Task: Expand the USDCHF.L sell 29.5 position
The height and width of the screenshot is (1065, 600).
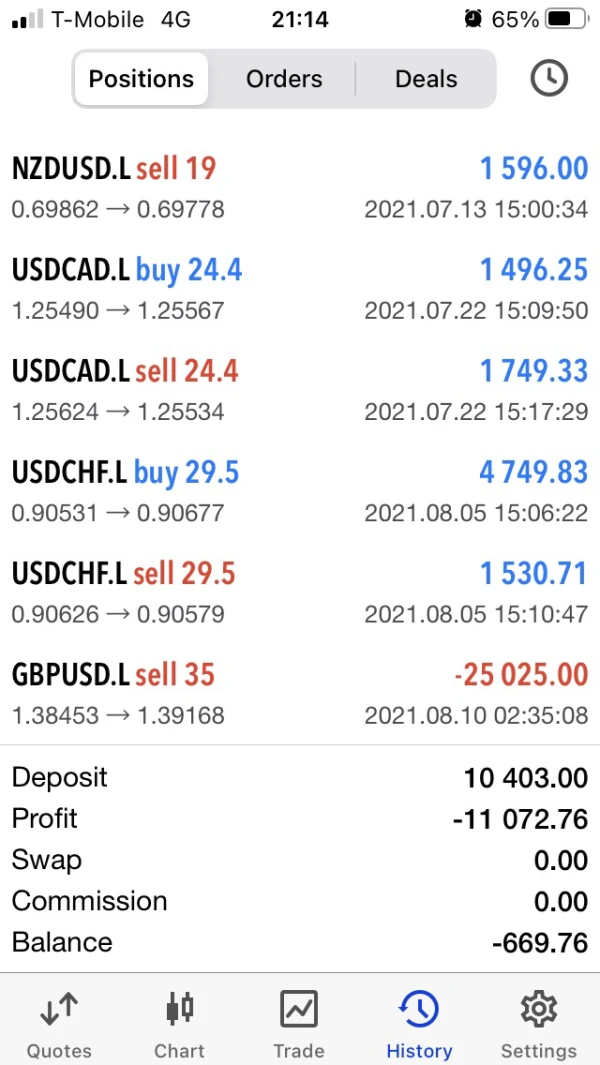Action: [x=300, y=592]
